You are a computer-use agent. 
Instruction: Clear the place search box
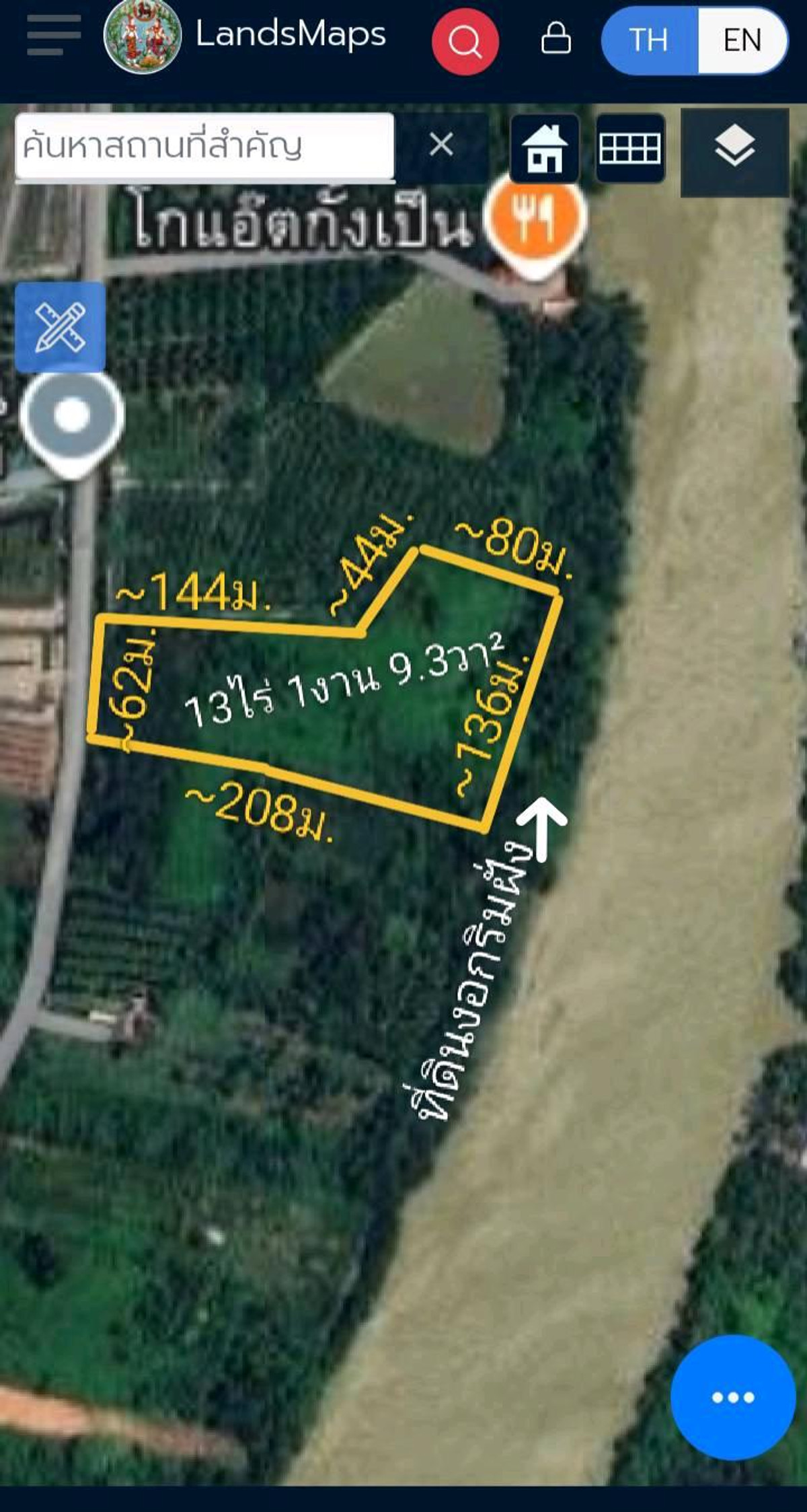(441, 145)
